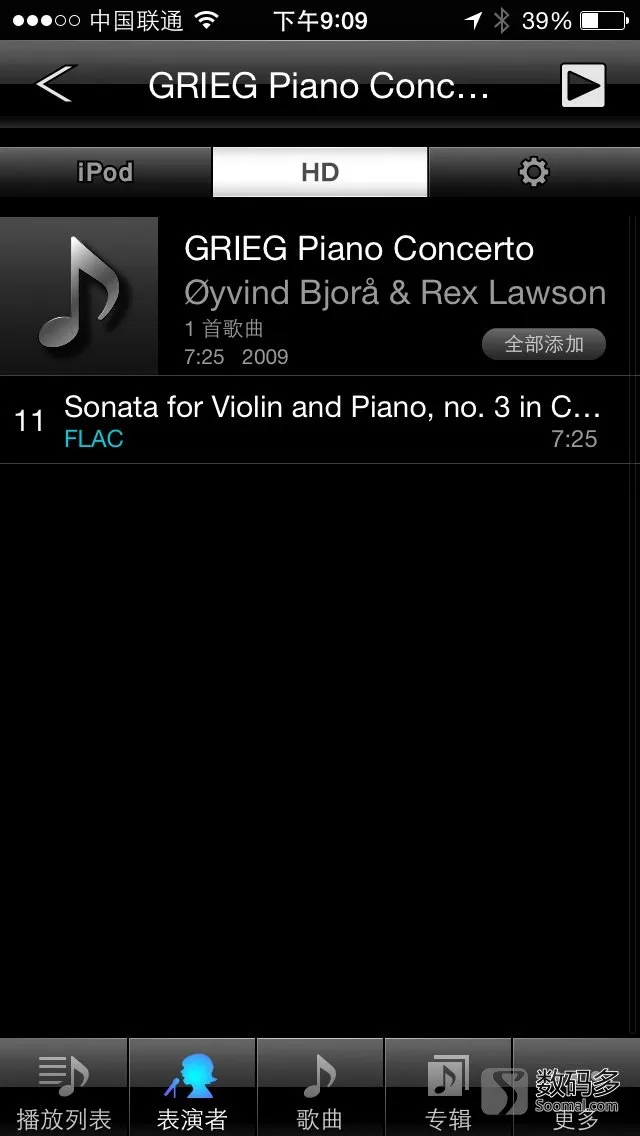Switch to the iPod source tab

(105, 172)
